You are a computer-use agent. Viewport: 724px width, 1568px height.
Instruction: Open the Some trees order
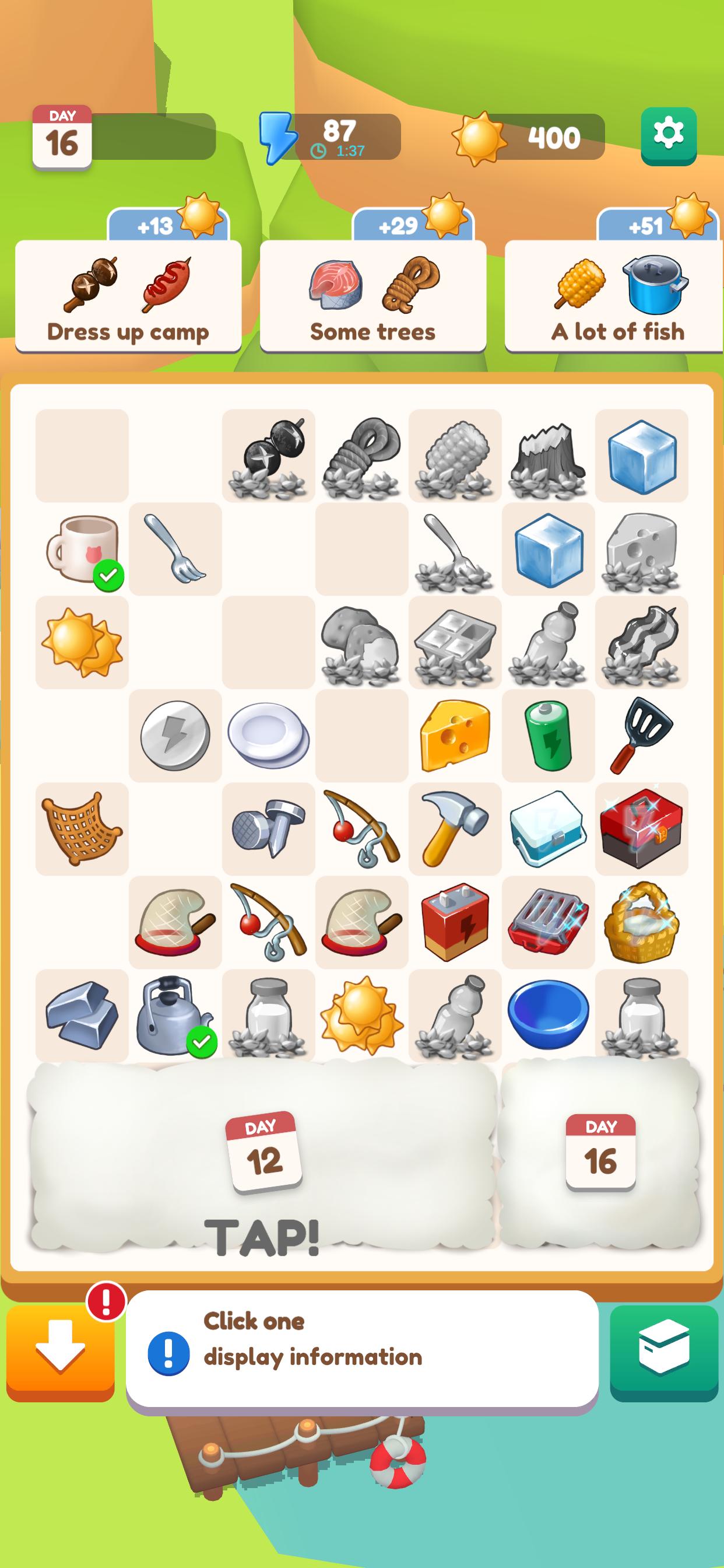click(x=372, y=296)
